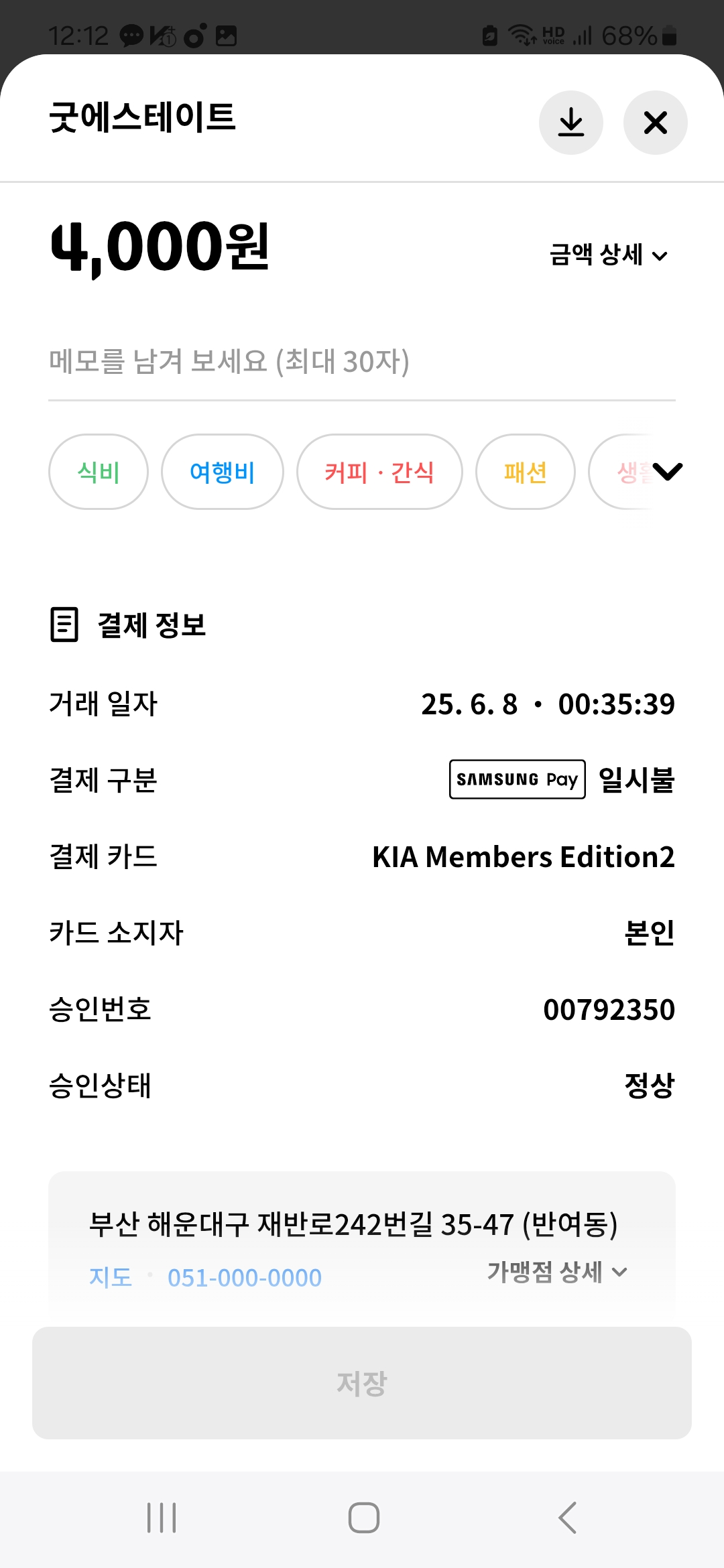Select the 식비 category chip
This screenshot has width=724, height=1568.
click(x=99, y=472)
